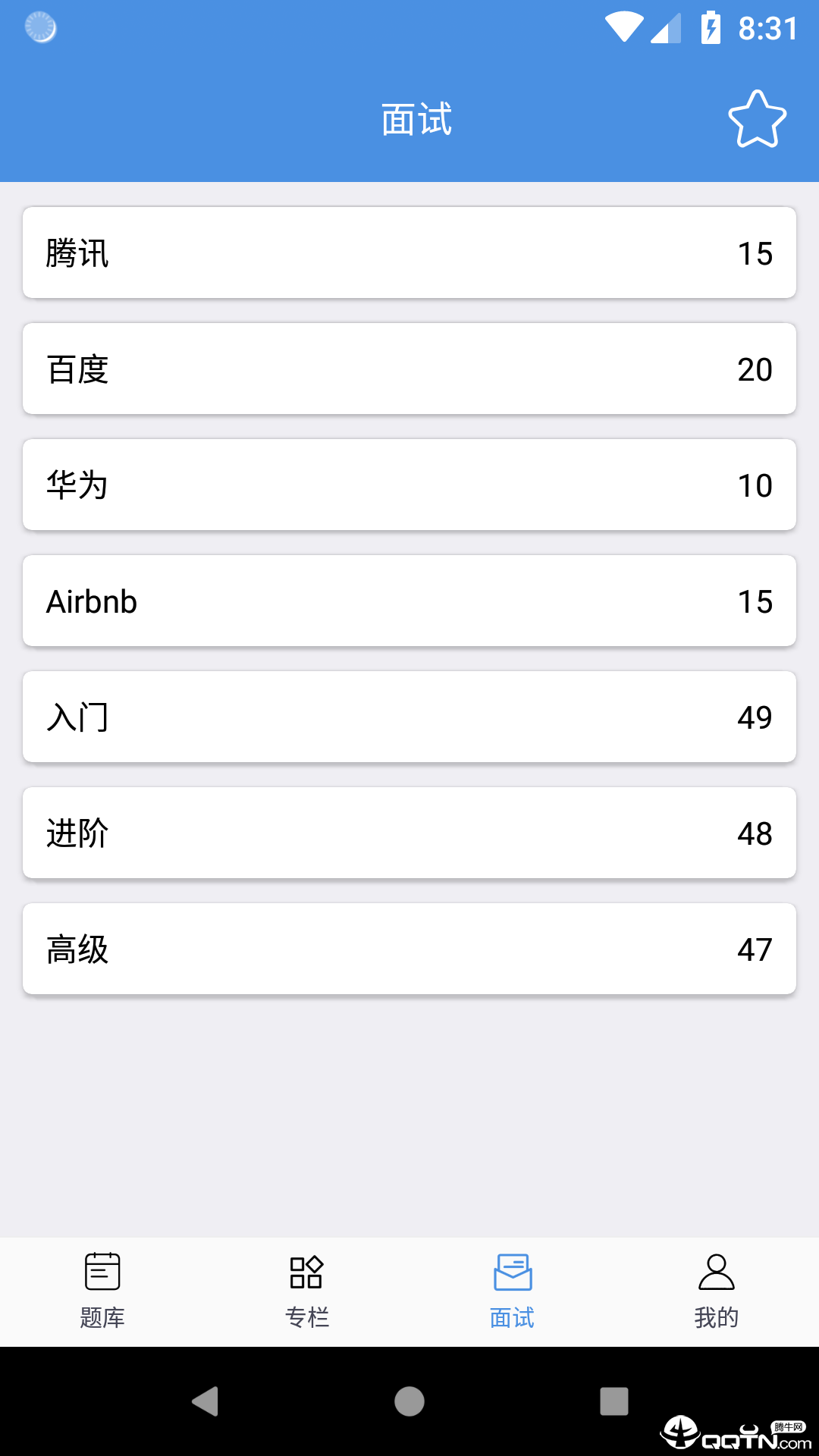Go to the 我的 tab
The width and height of the screenshot is (819, 1456).
717,1291
